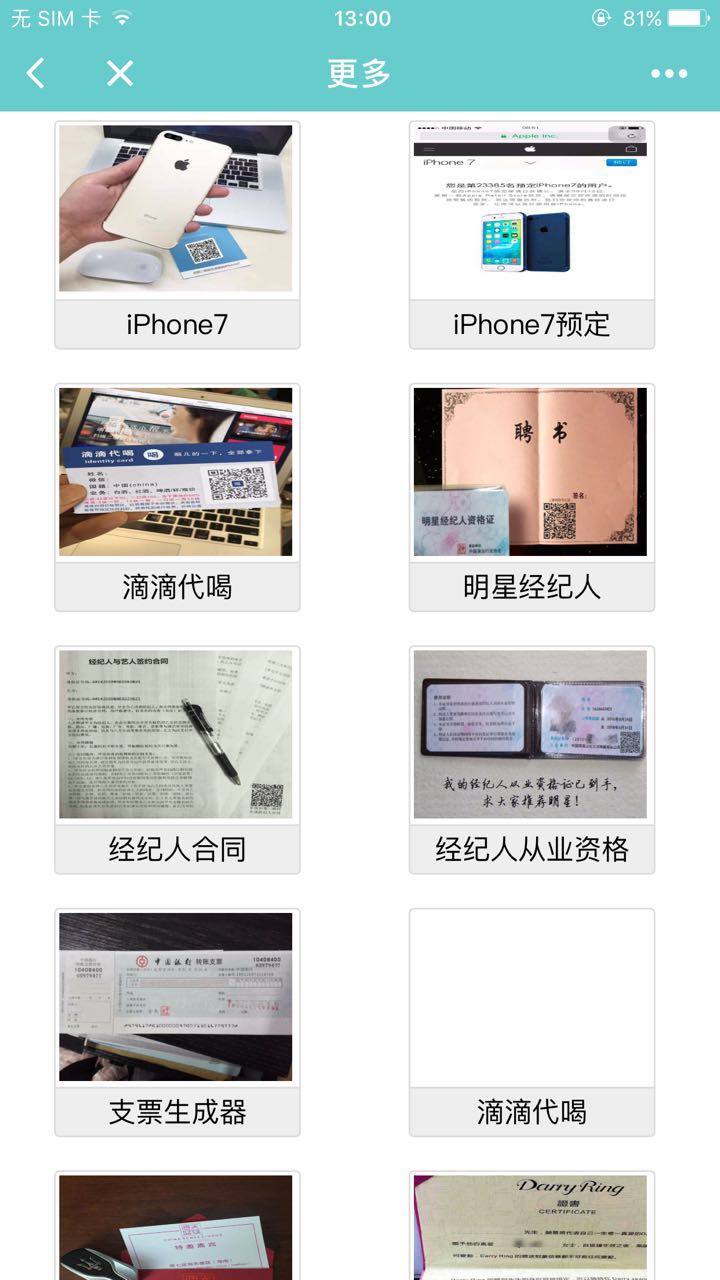Choose the 明星经纪人 tile
720x1280 pixels.
(531, 497)
